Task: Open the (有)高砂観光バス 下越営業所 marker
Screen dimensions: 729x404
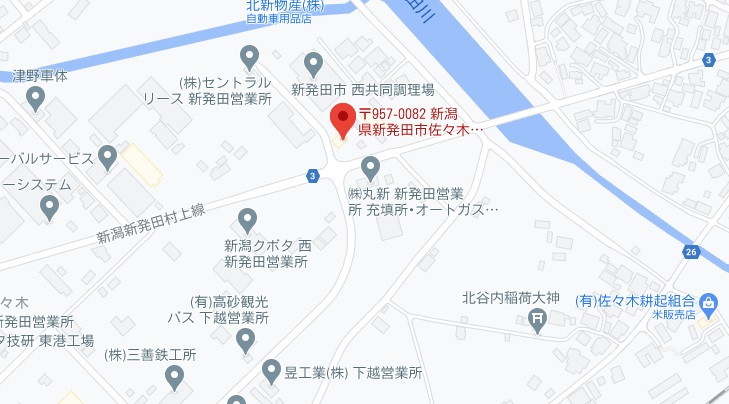Action: click(x=246, y=341)
